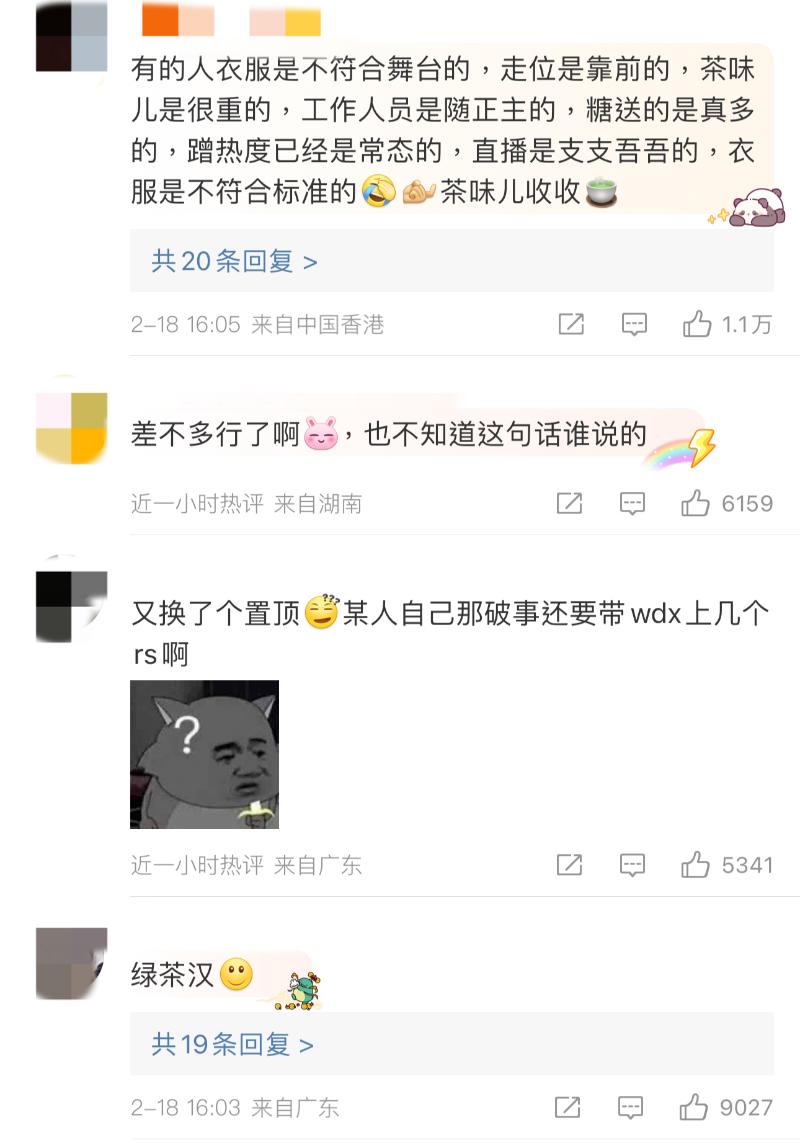Viewport: 800px width, 1143px height.
Task: Reply to the comment from 中国香港
Action: pos(634,324)
